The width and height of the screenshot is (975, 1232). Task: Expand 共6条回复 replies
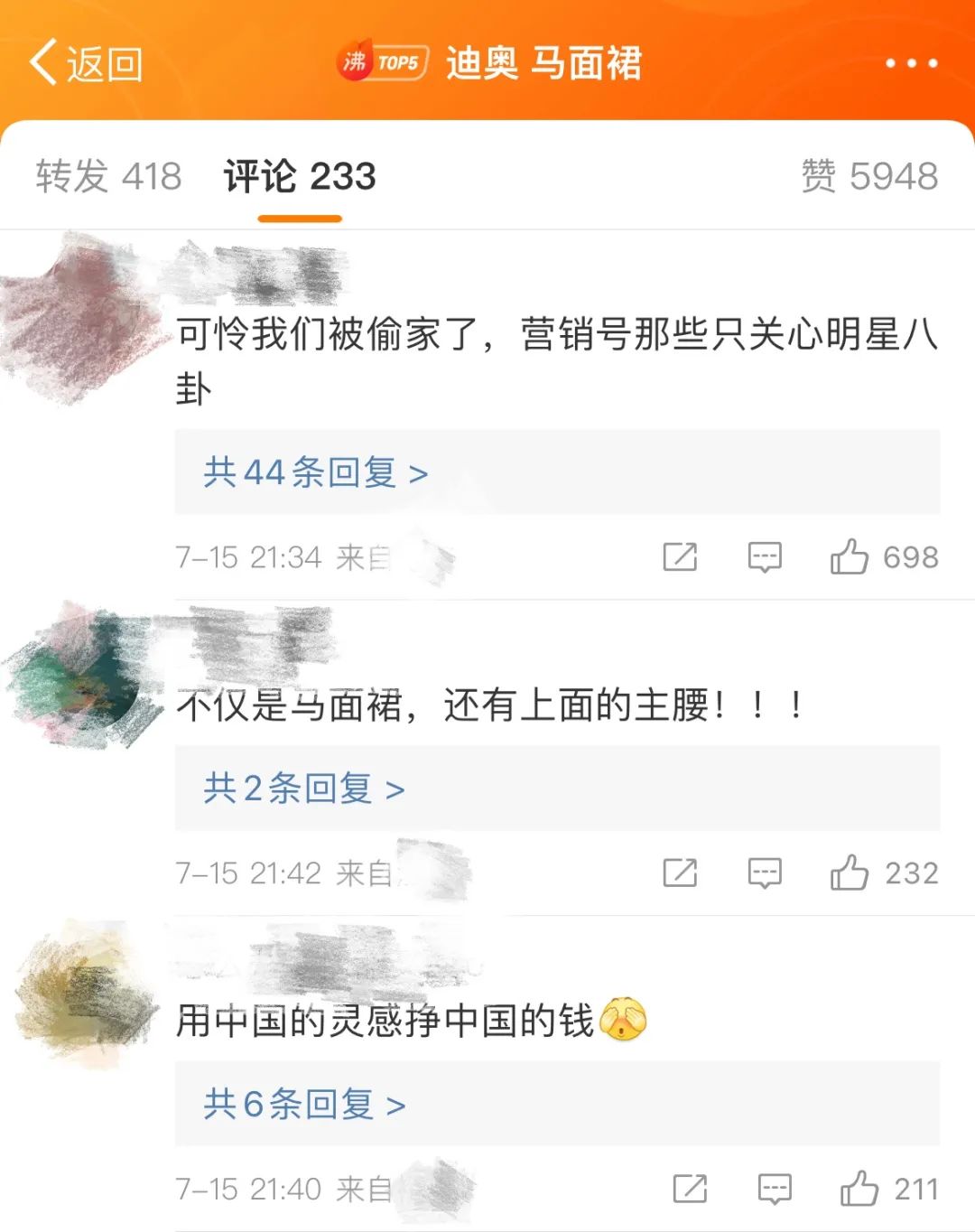pos(303,1104)
